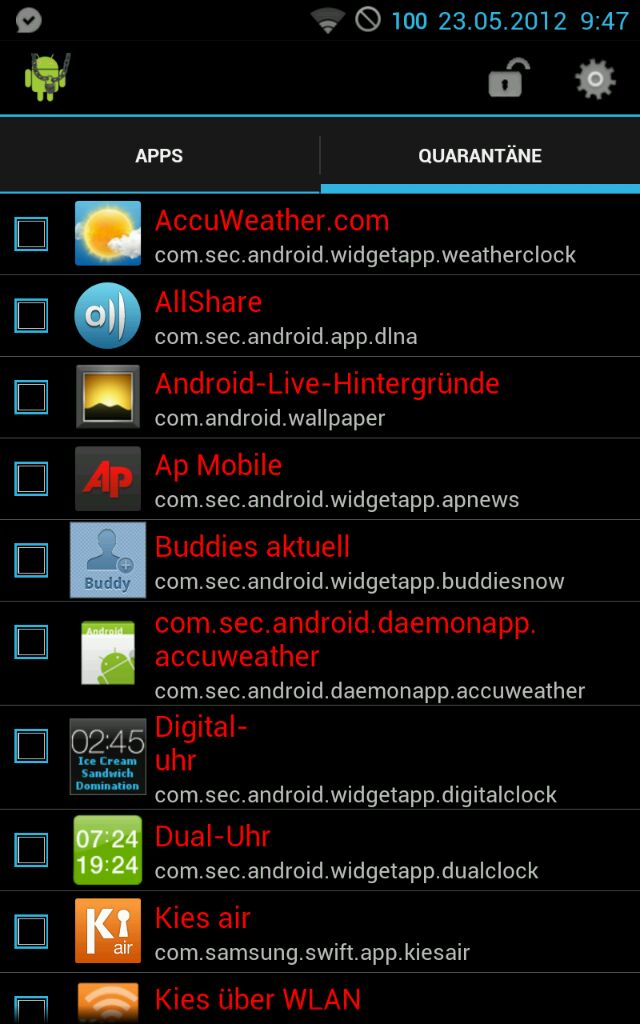Open the AllShare app entry
640x1024 pixels.
(x=320, y=315)
